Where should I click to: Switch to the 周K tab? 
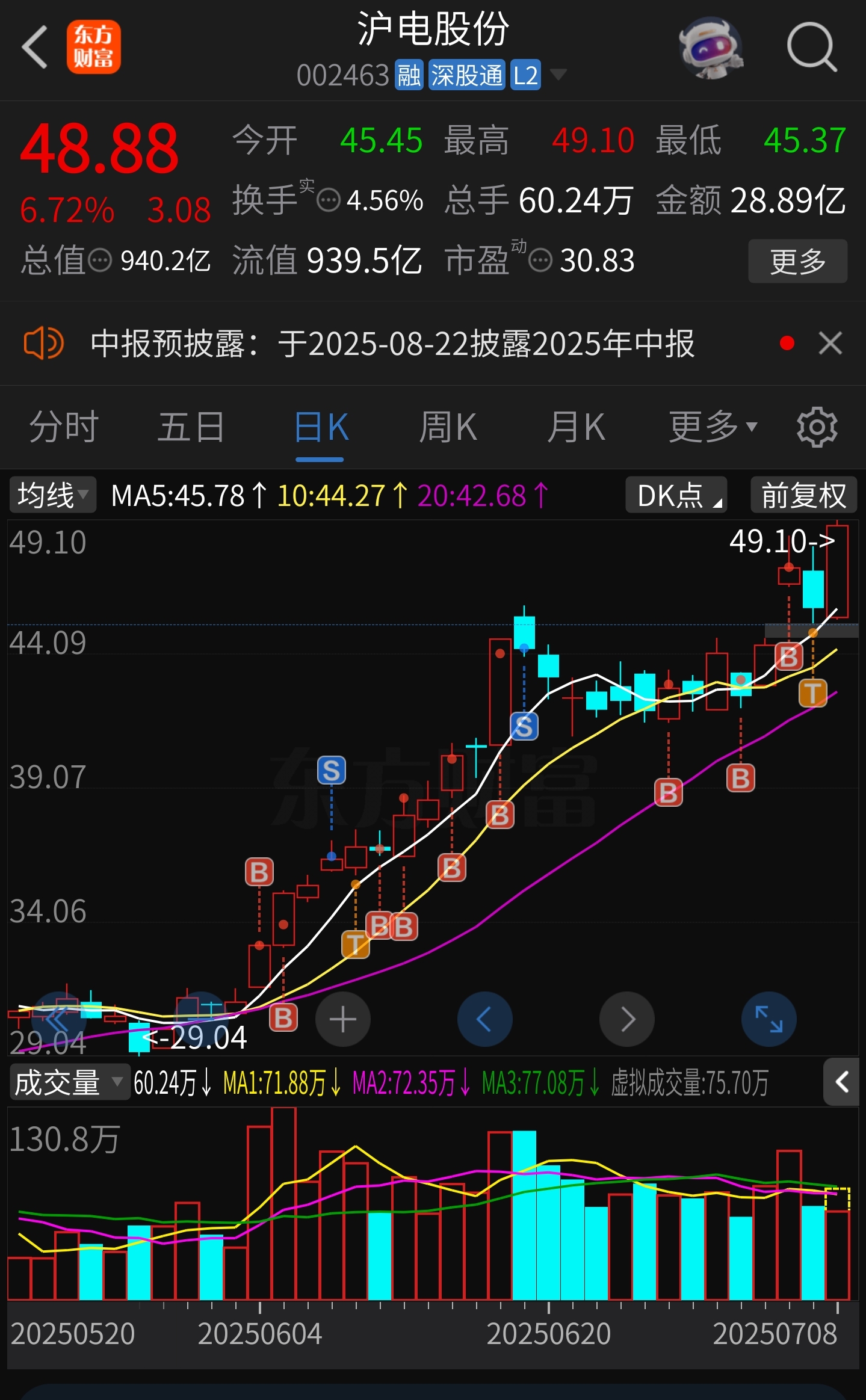tap(448, 427)
